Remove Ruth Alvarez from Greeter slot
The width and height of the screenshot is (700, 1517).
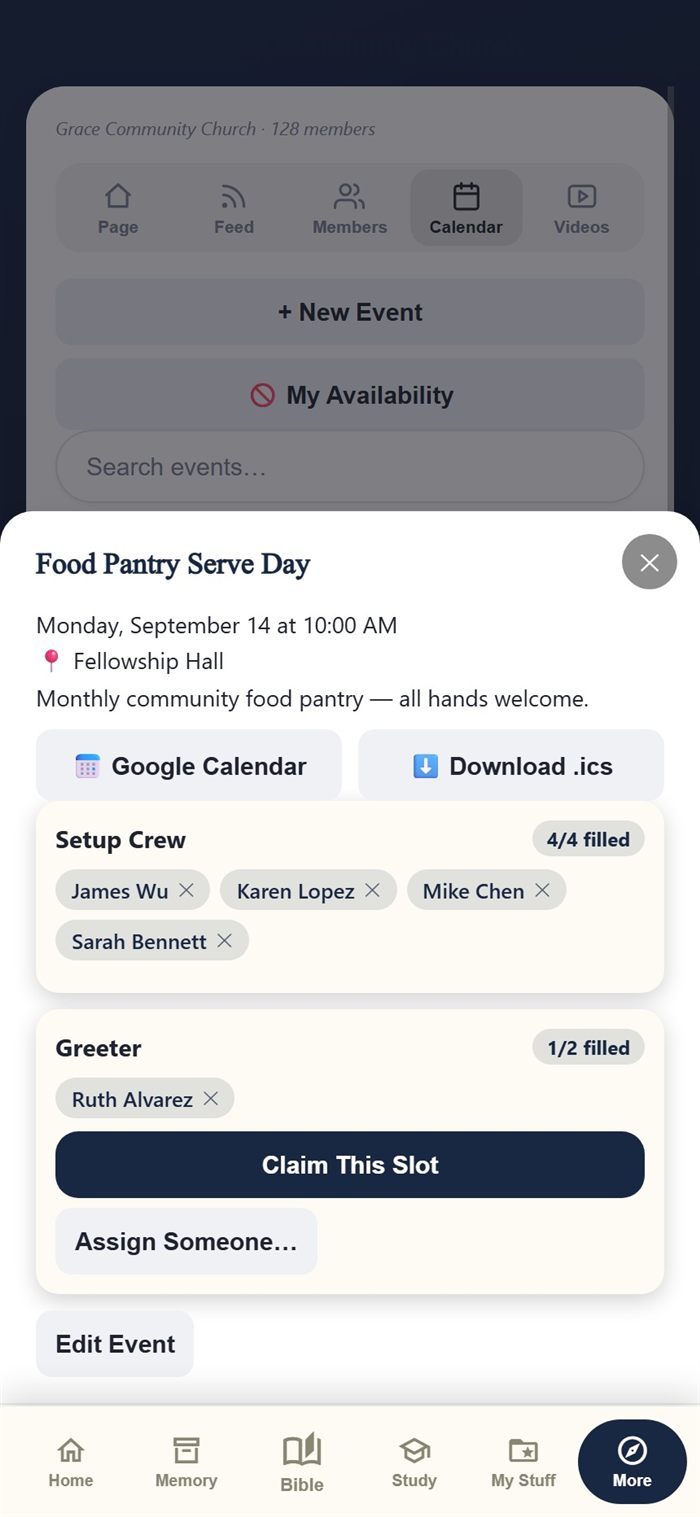click(x=210, y=1098)
